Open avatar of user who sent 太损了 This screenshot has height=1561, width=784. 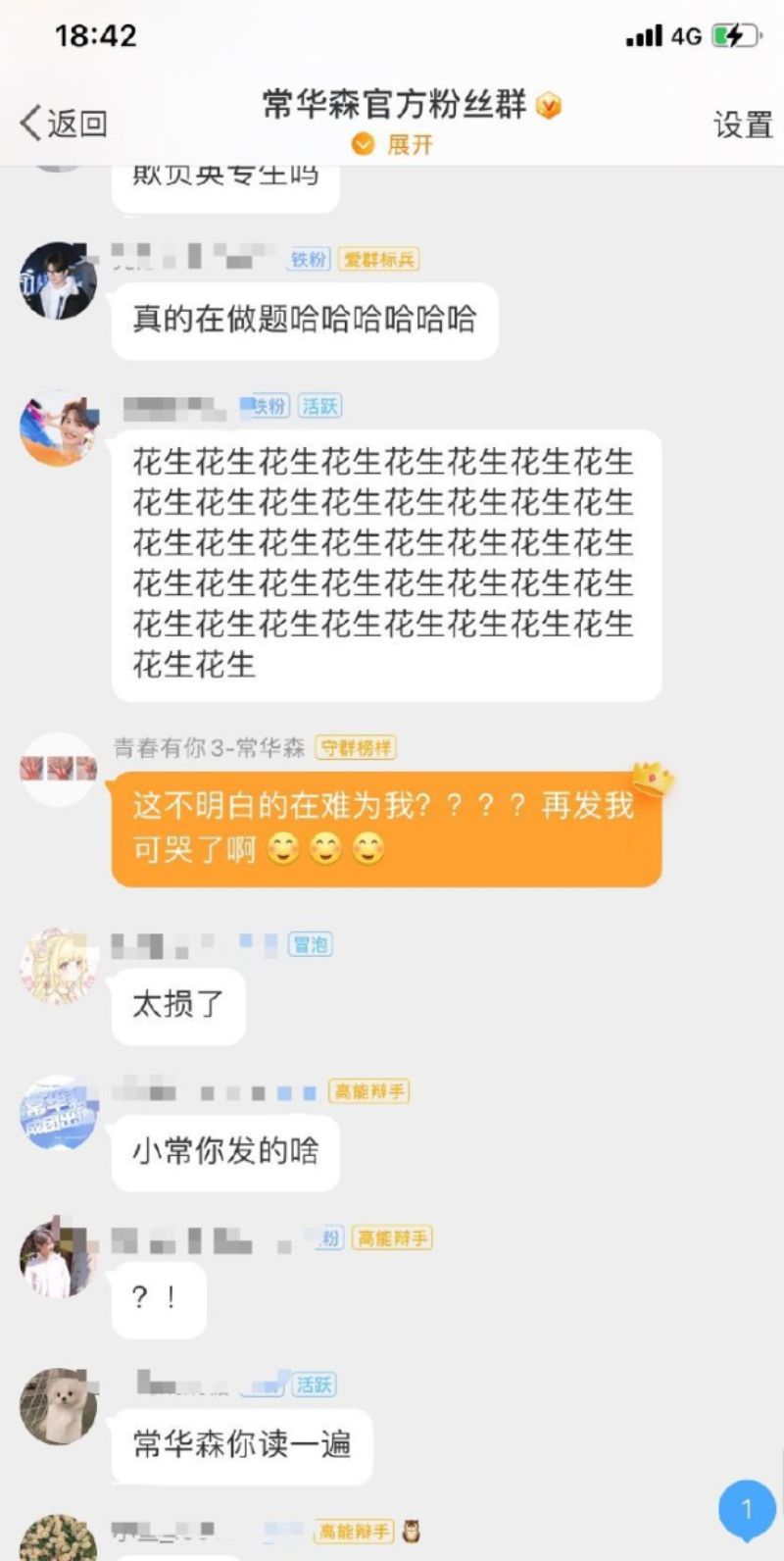click(59, 966)
